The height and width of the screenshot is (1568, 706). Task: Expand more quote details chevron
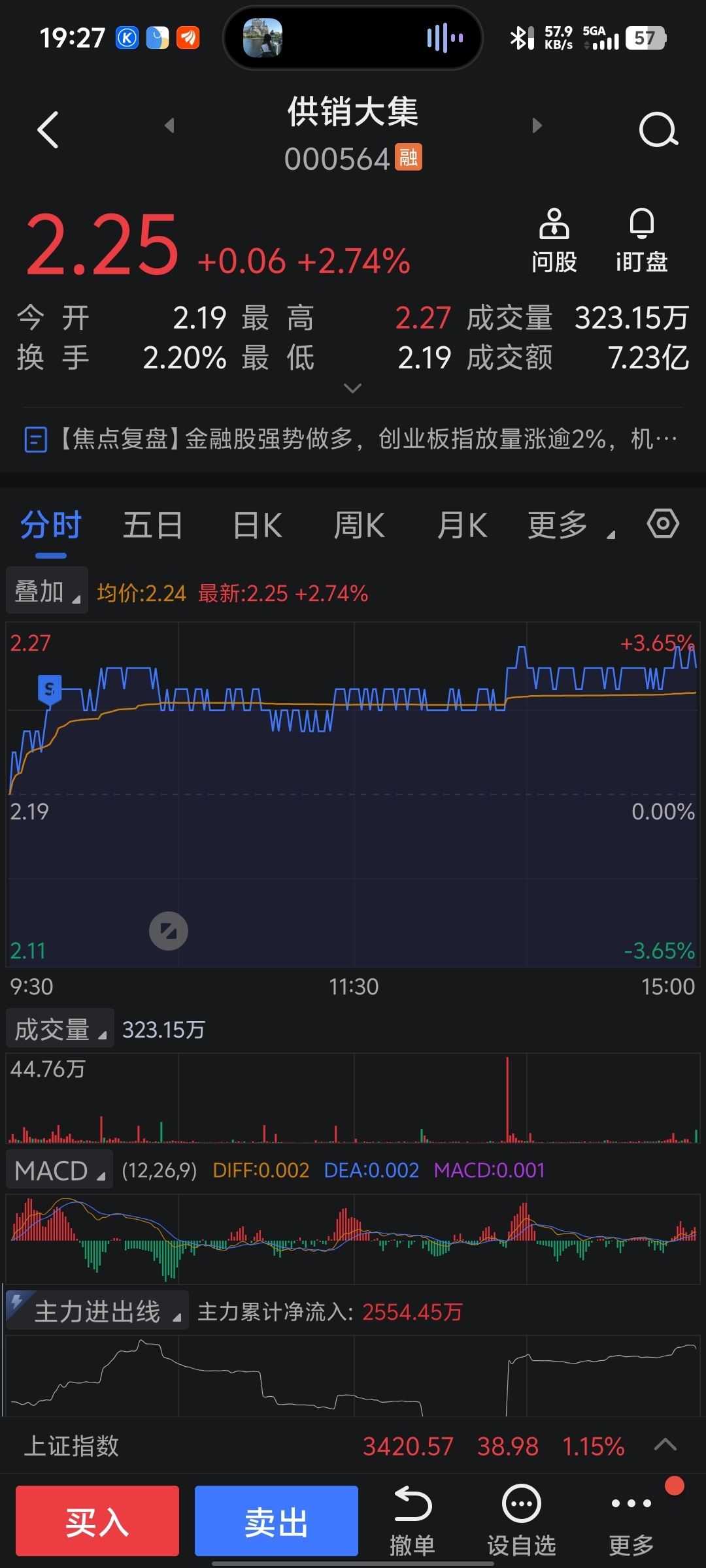click(x=352, y=388)
